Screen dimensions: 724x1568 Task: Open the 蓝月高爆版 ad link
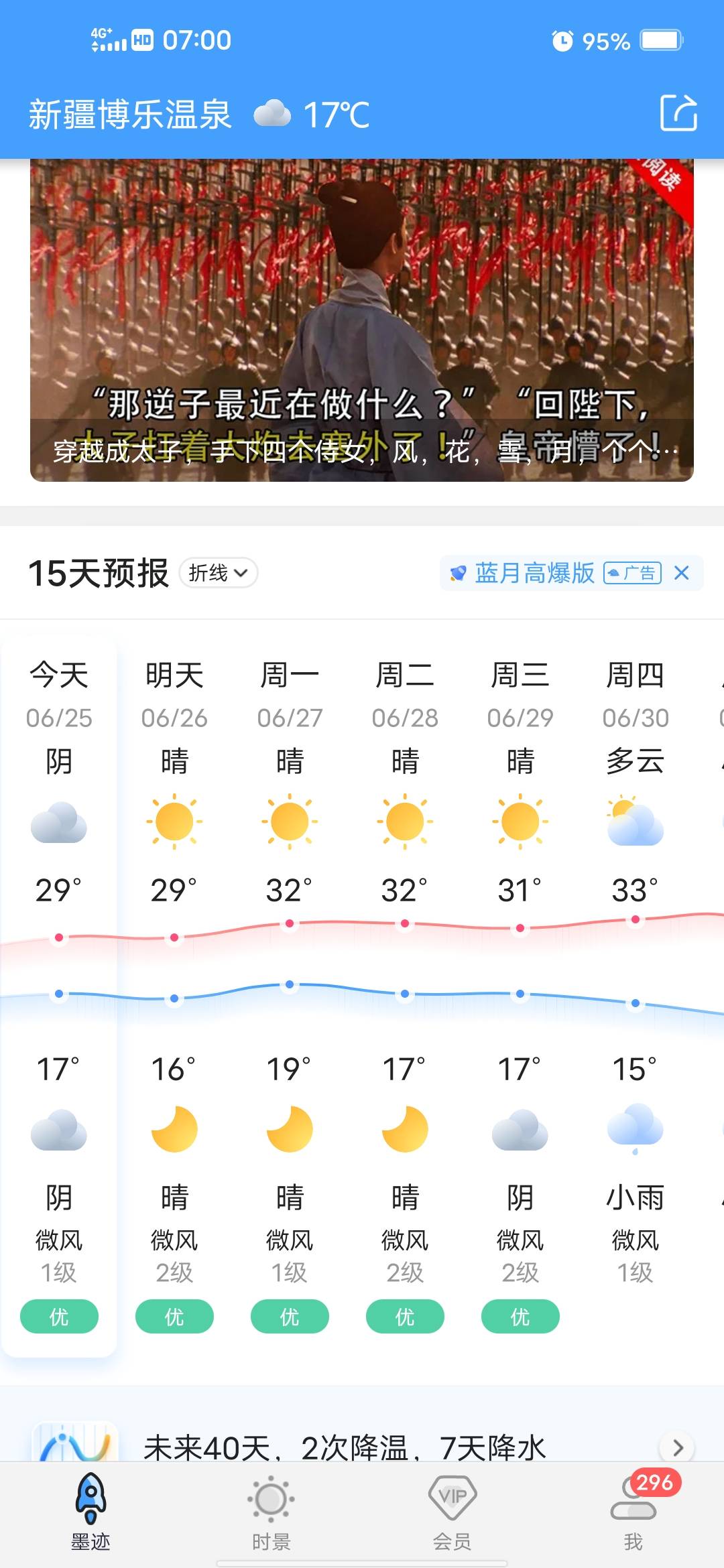tap(535, 573)
